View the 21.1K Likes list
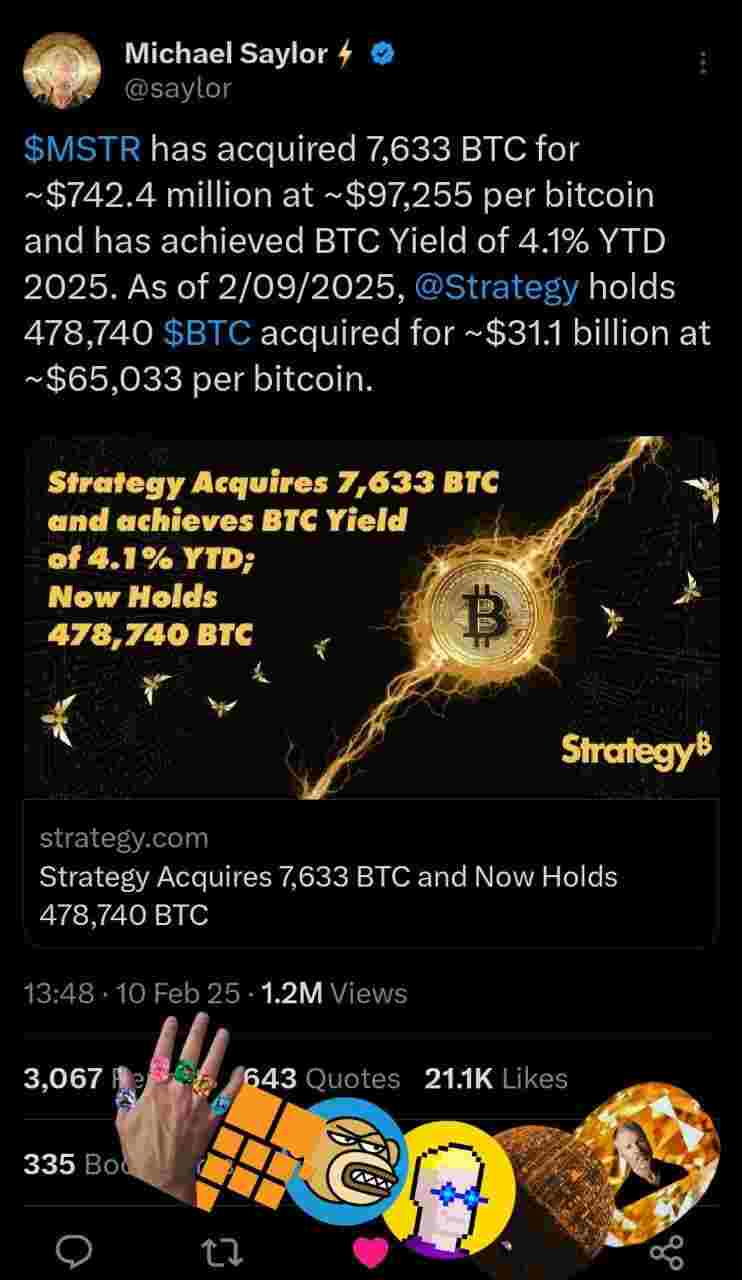742x1280 pixels. (496, 1079)
